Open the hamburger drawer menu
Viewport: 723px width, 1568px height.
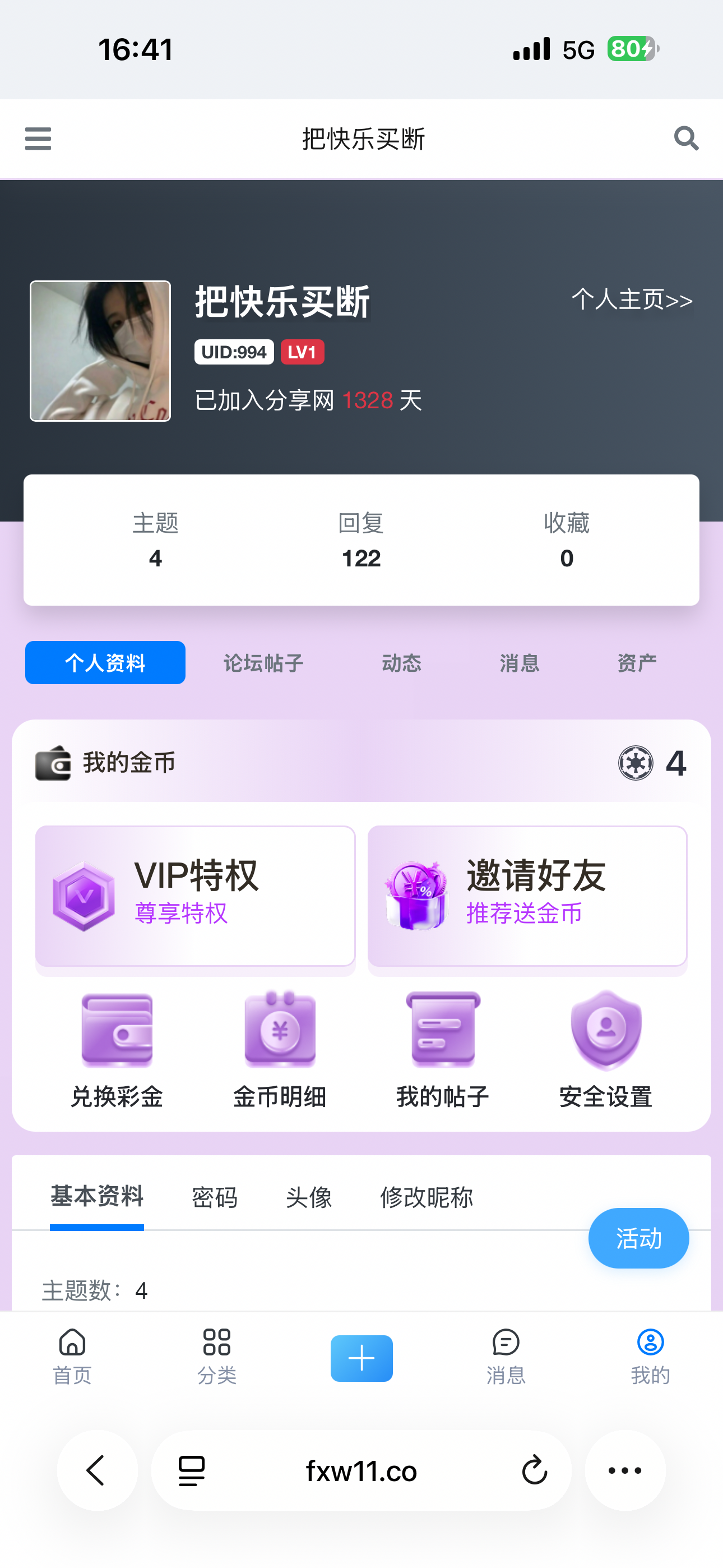tap(38, 138)
